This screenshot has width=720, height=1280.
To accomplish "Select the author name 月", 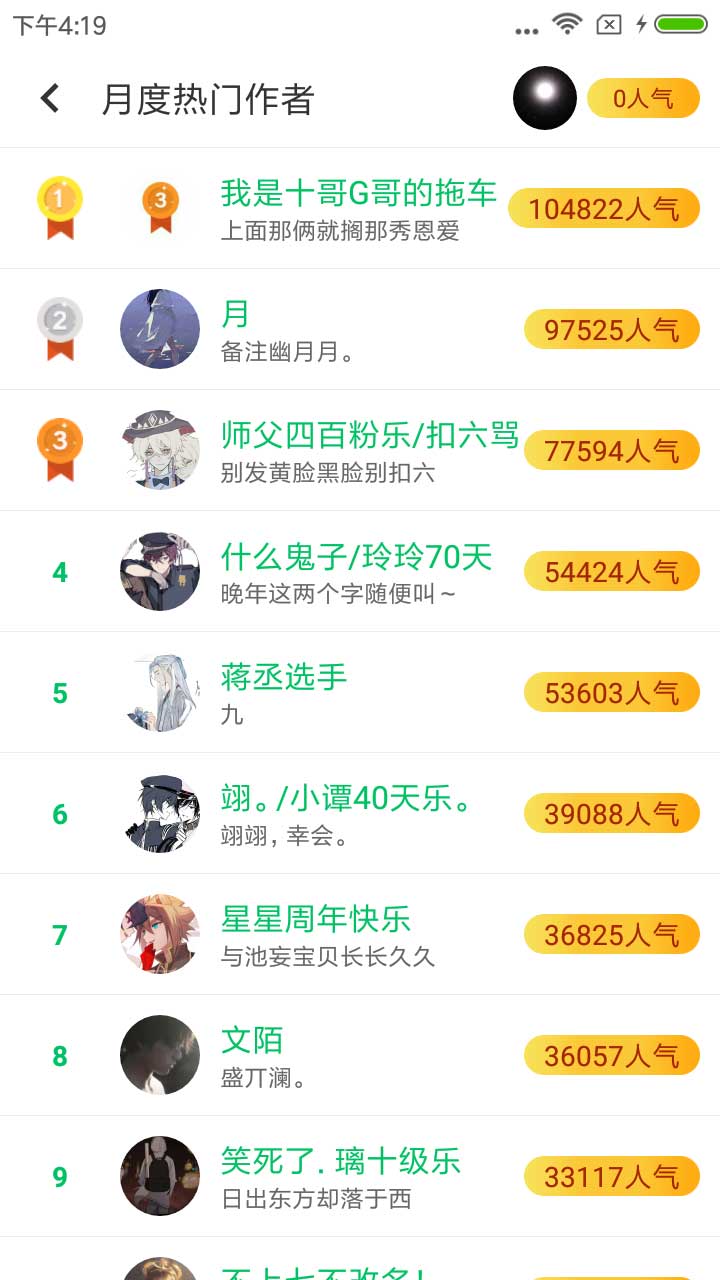I will click(230, 317).
